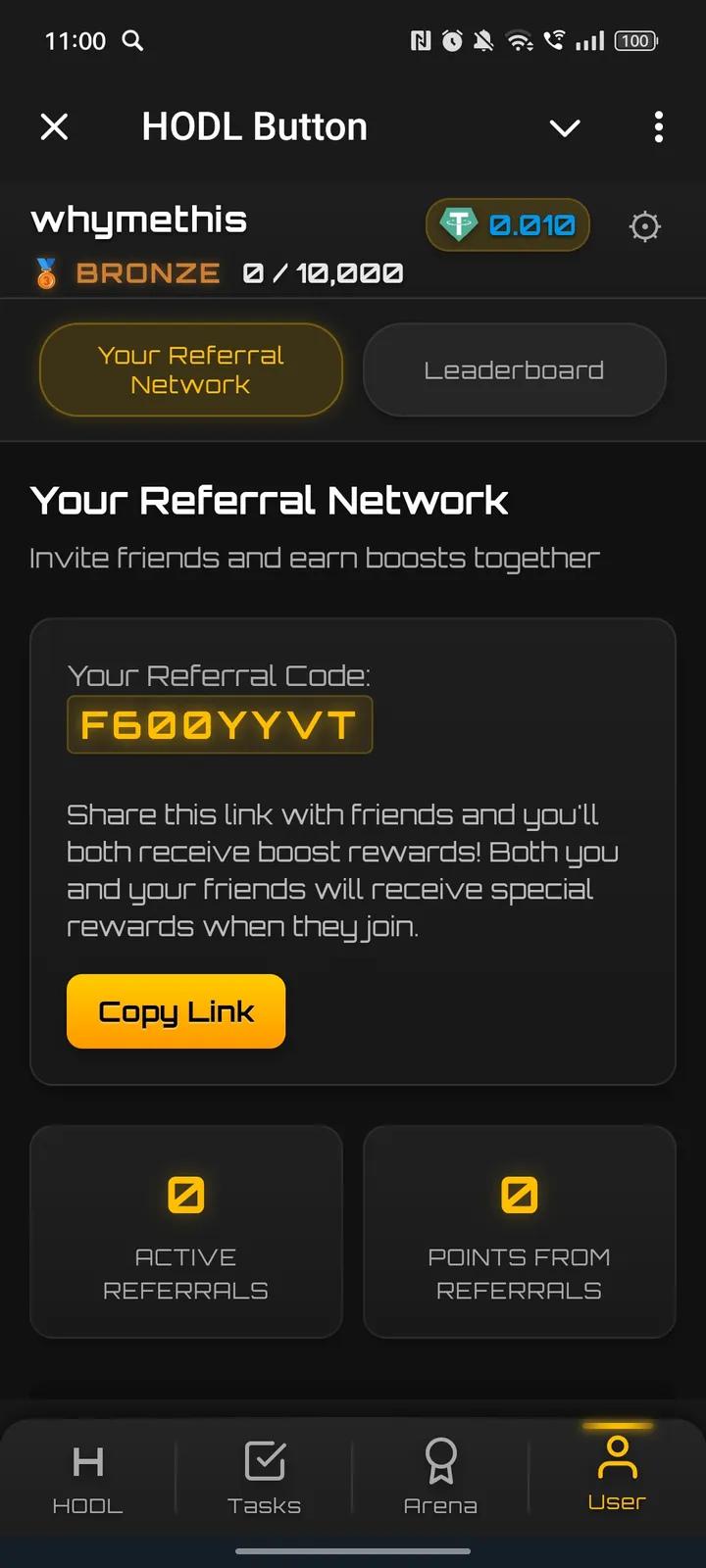Tap the Copy Link button
The height and width of the screenshot is (1568, 706).
(176, 1011)
